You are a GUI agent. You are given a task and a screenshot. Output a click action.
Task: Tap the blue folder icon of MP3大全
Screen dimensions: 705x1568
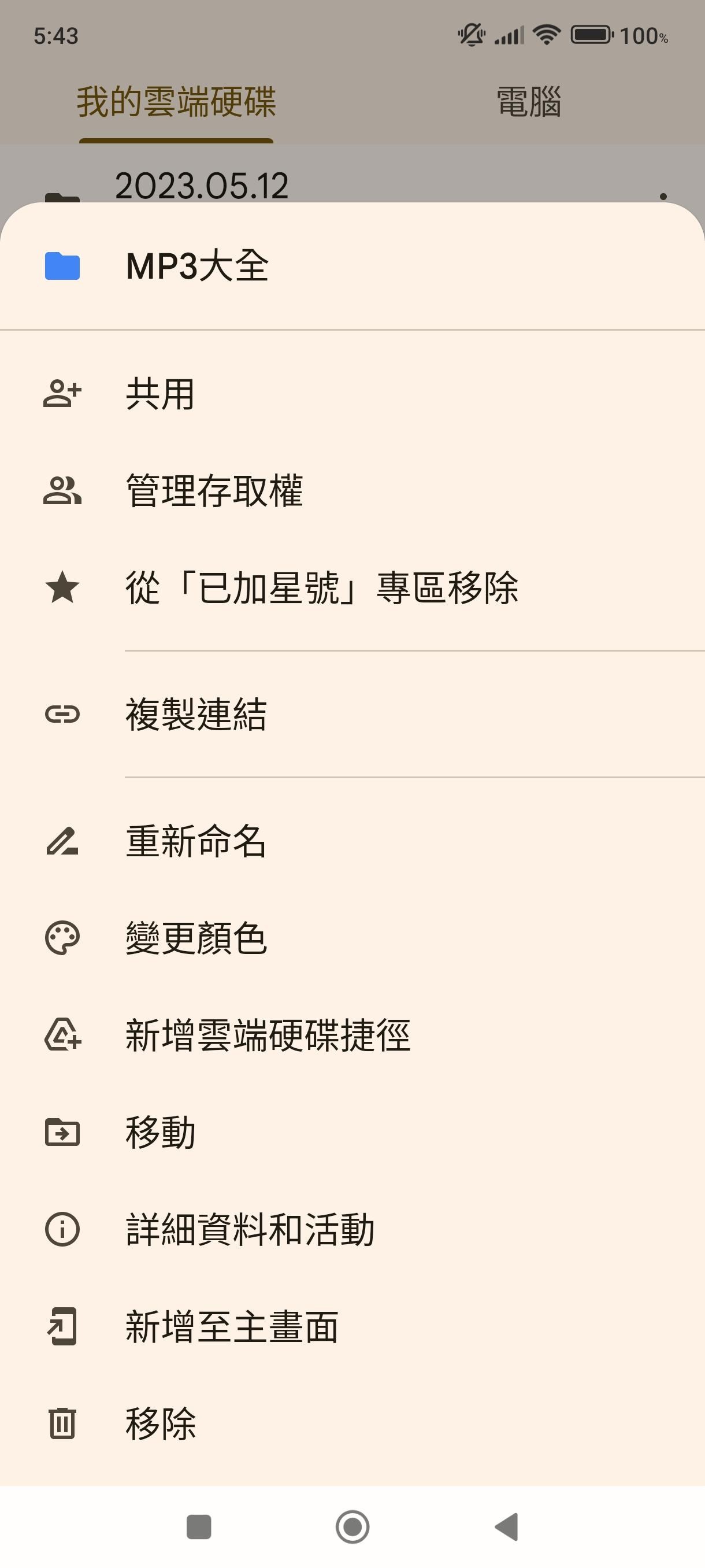[61, 266]
